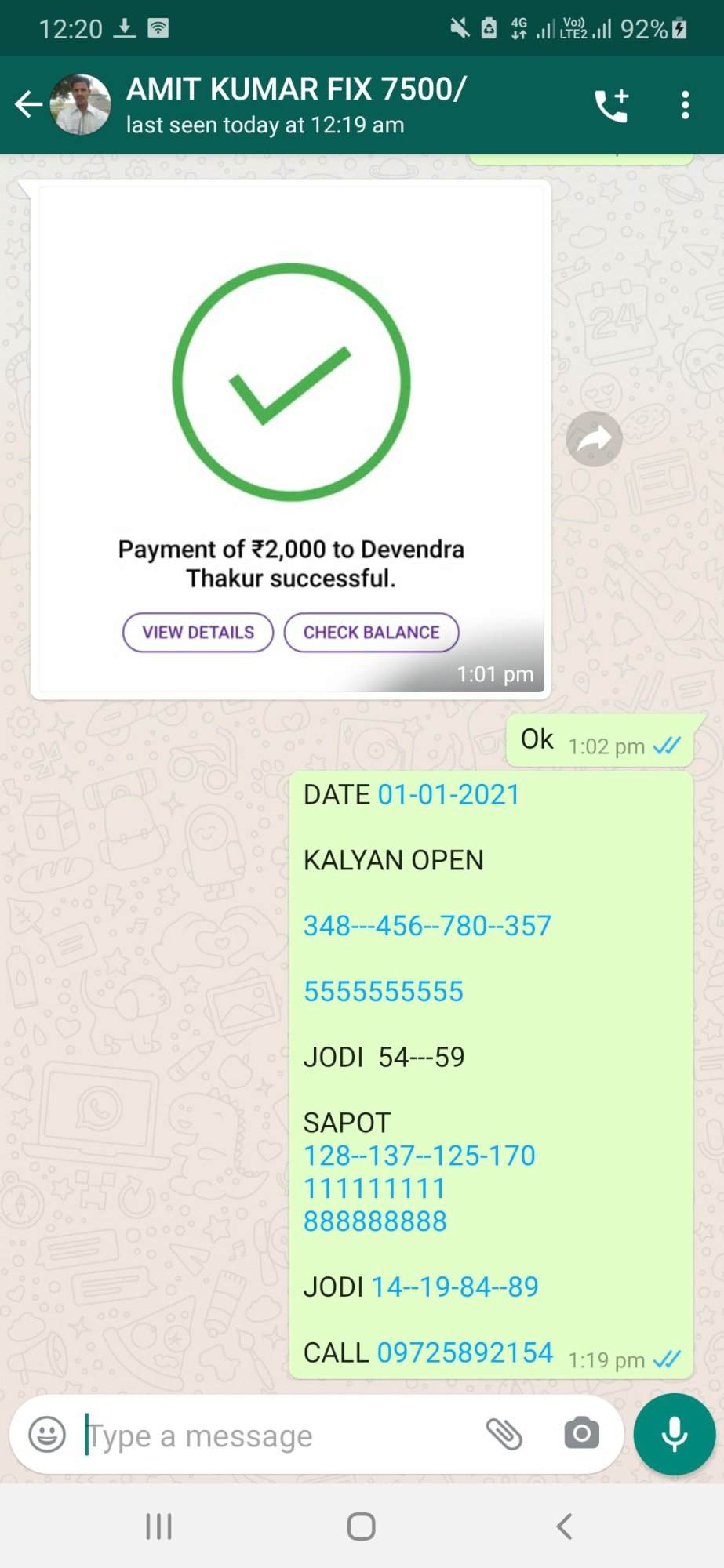Start a call with the add-call icon
Image resolution: width=724 pixels, height=1568 pixels.
click(x=612, y=105)
